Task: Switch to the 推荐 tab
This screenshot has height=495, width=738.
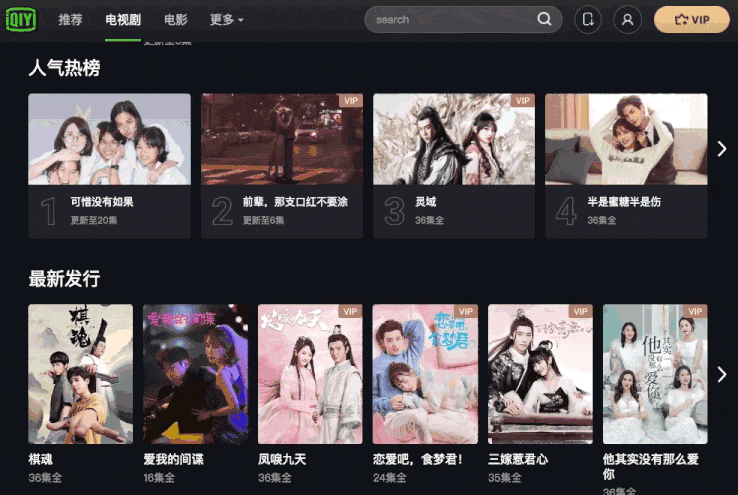Action: (x=70, y=19)
